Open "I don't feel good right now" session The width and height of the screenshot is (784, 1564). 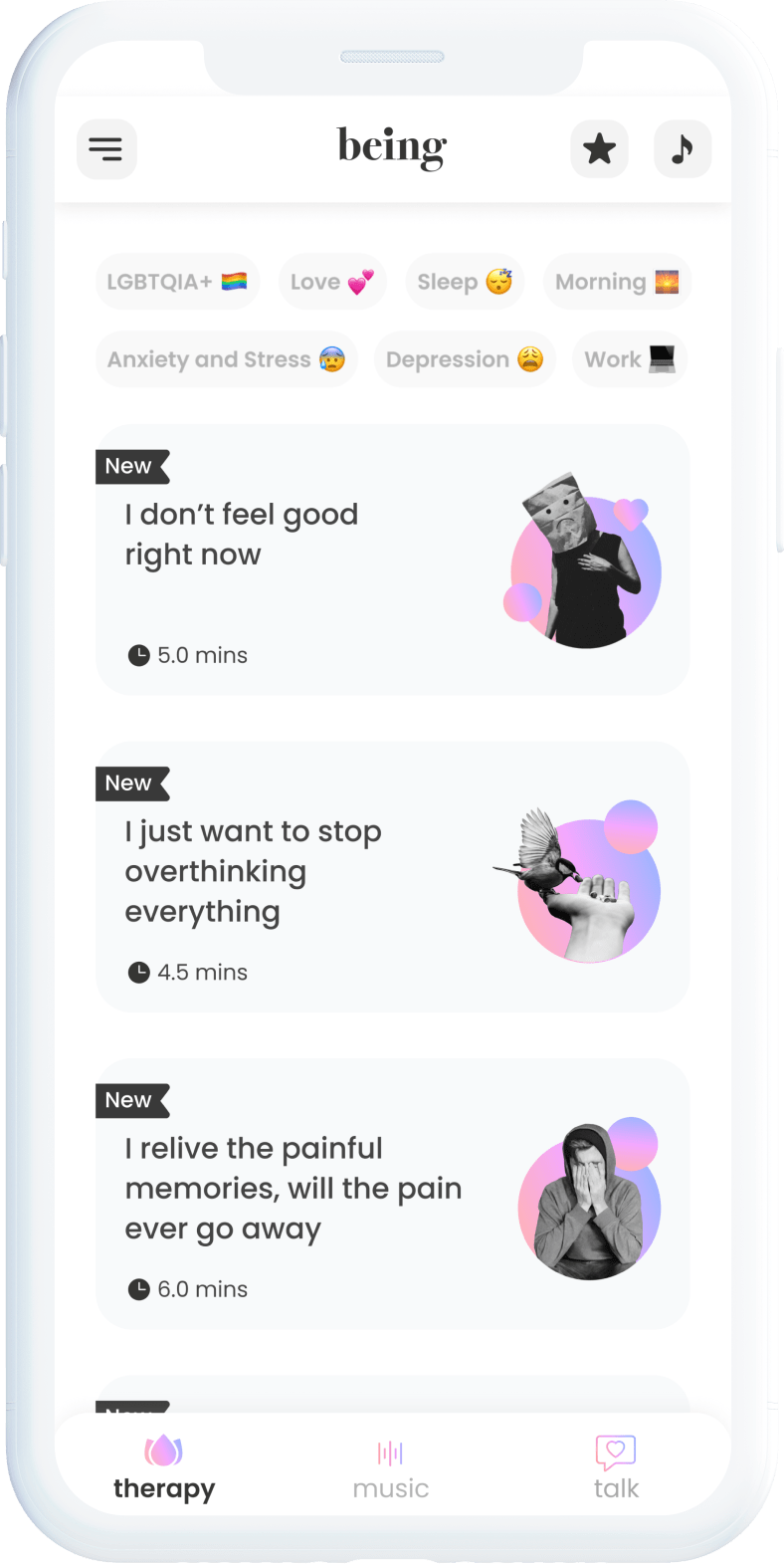[392, 560]
